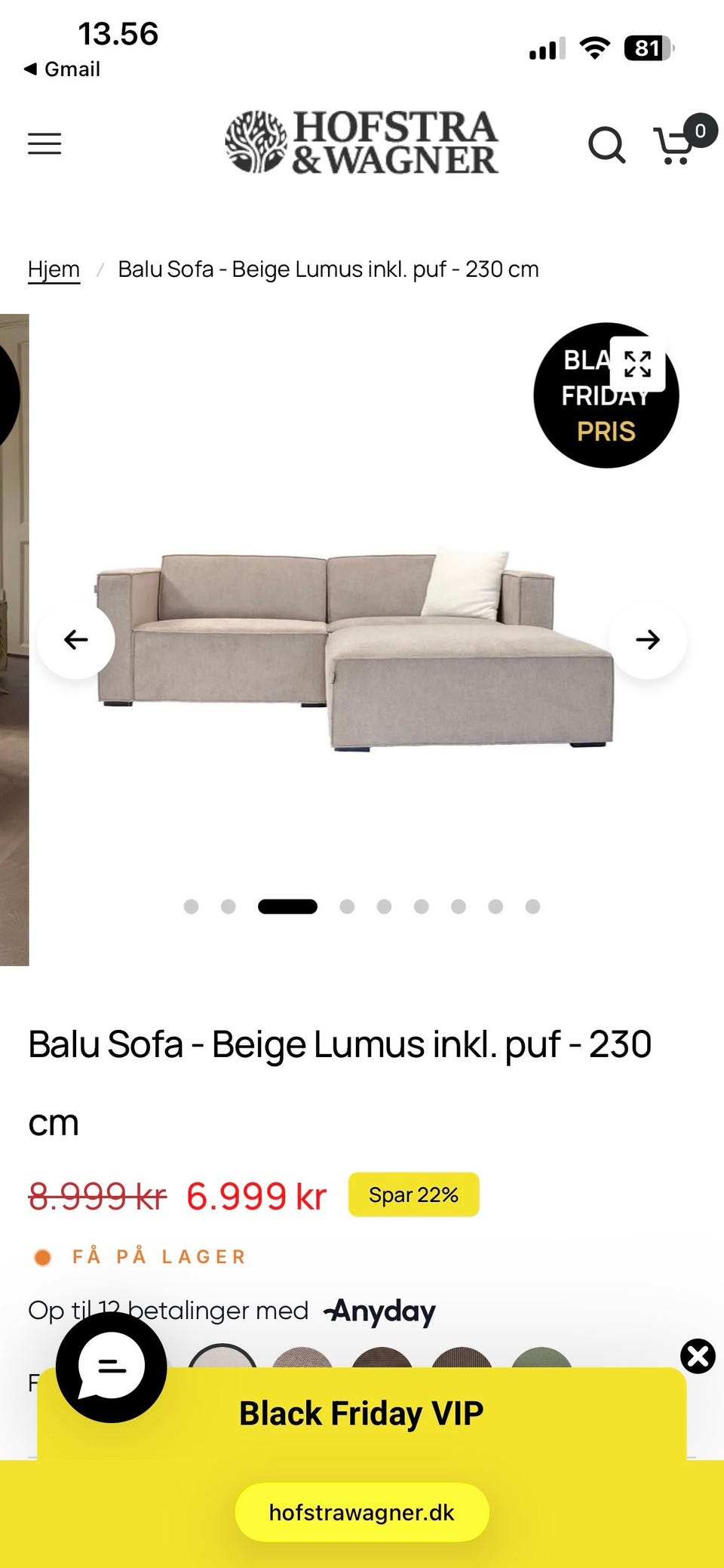Open the Black Friday VIP promotion
This screenshot has height=1568, width=724.
click(x=361, y=1413)
